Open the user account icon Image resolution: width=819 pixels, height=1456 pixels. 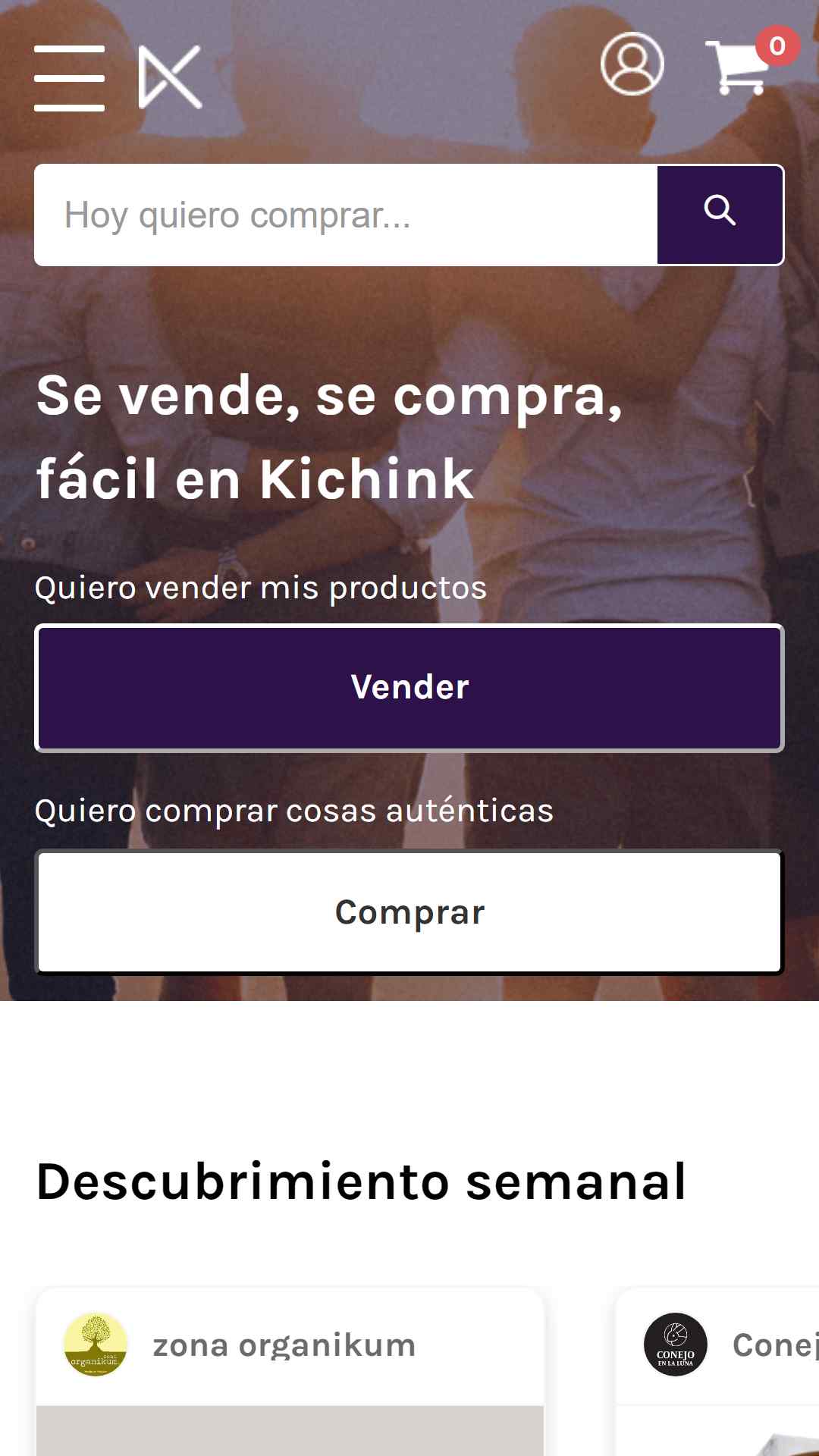coord(632,64)
